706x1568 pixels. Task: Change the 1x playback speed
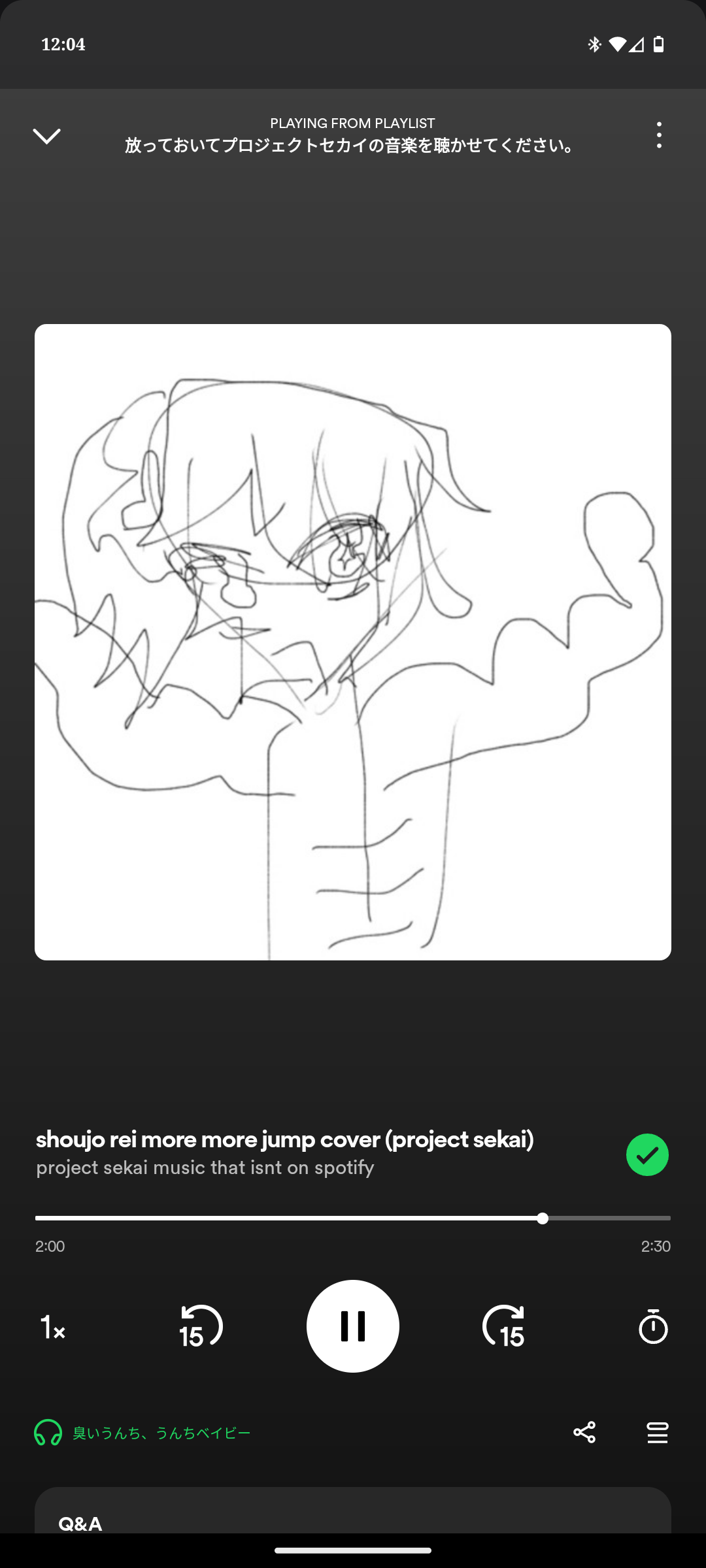(52, 1327)
